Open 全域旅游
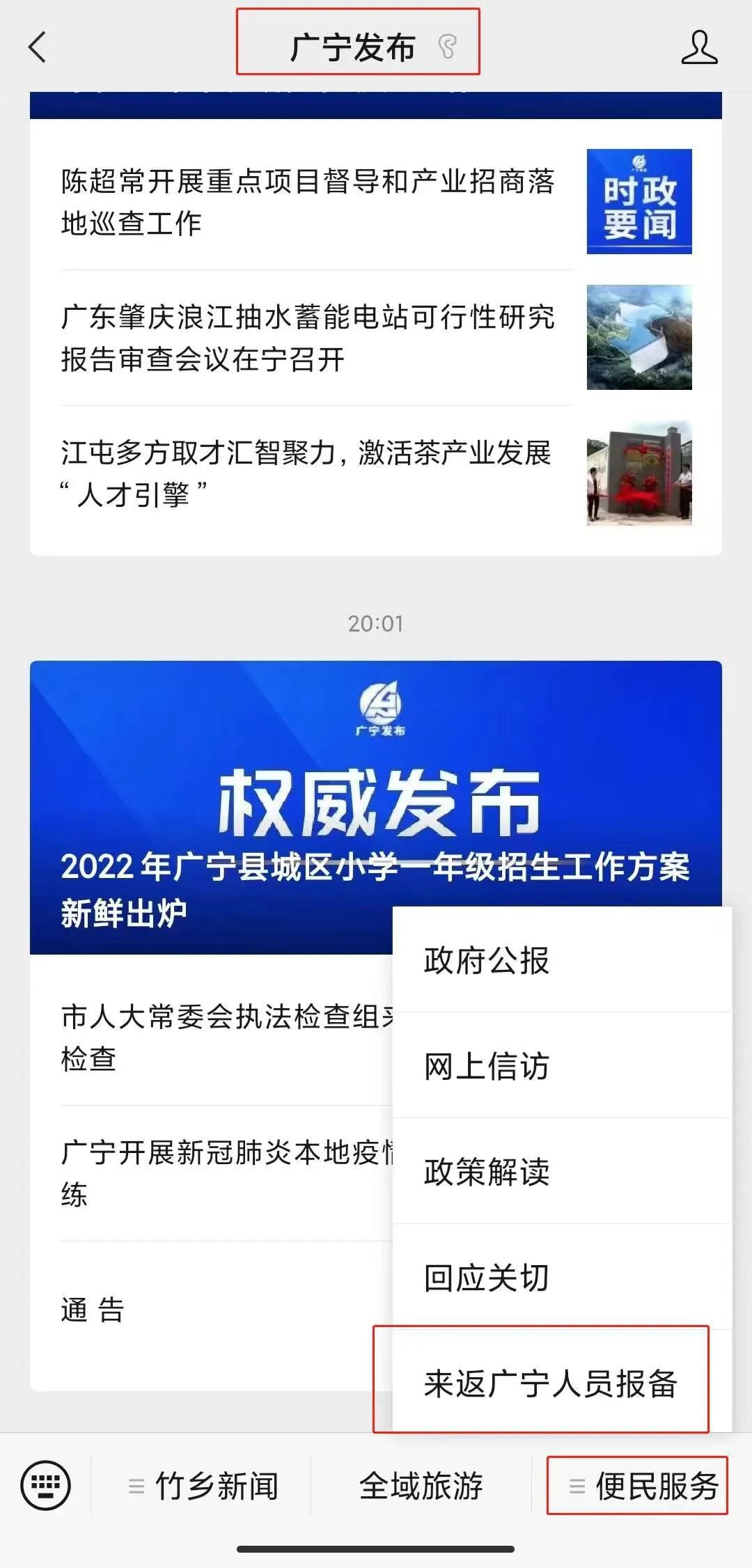Image resolution: width=752 pixels, height=1568 pixels. (x=421, y=1486)
